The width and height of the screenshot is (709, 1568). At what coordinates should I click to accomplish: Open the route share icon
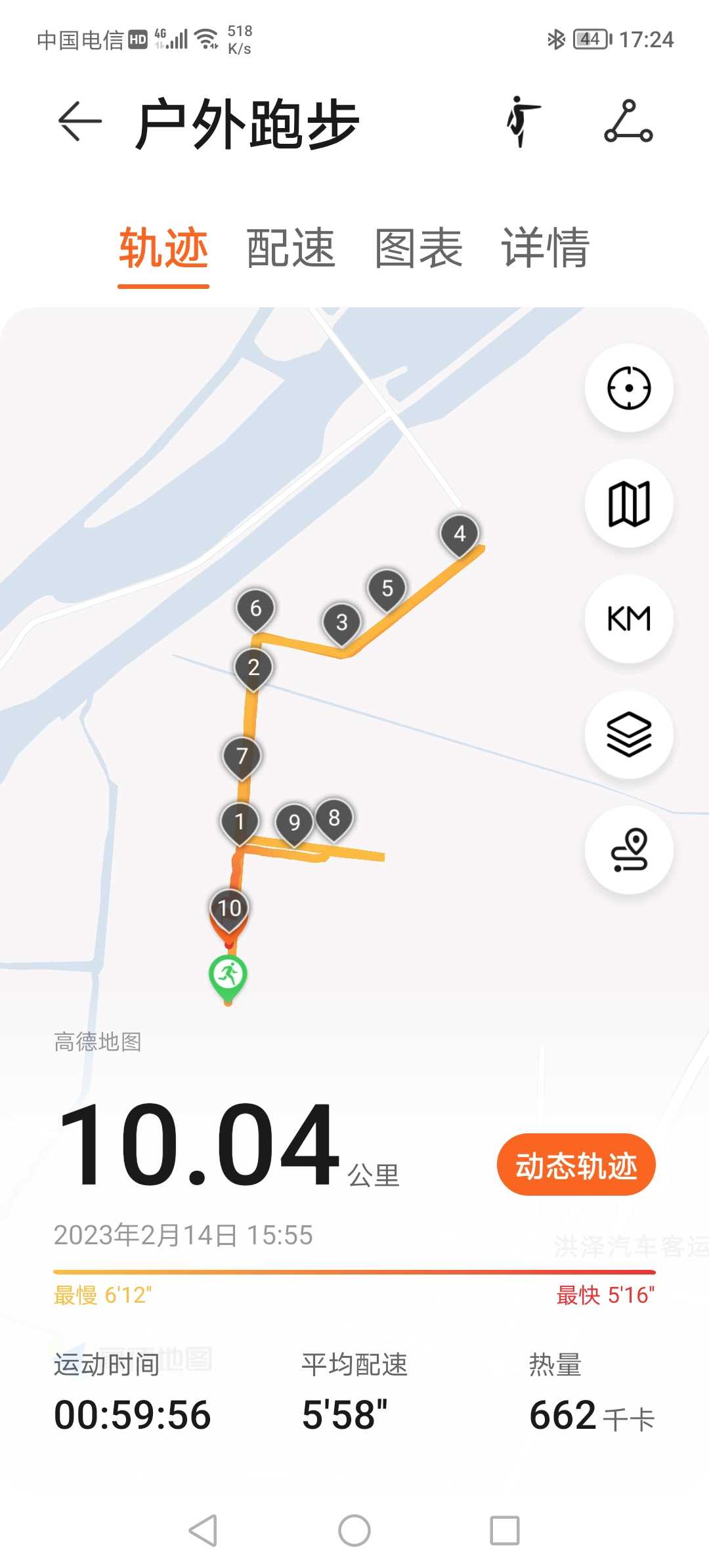[x=628, y=121]
